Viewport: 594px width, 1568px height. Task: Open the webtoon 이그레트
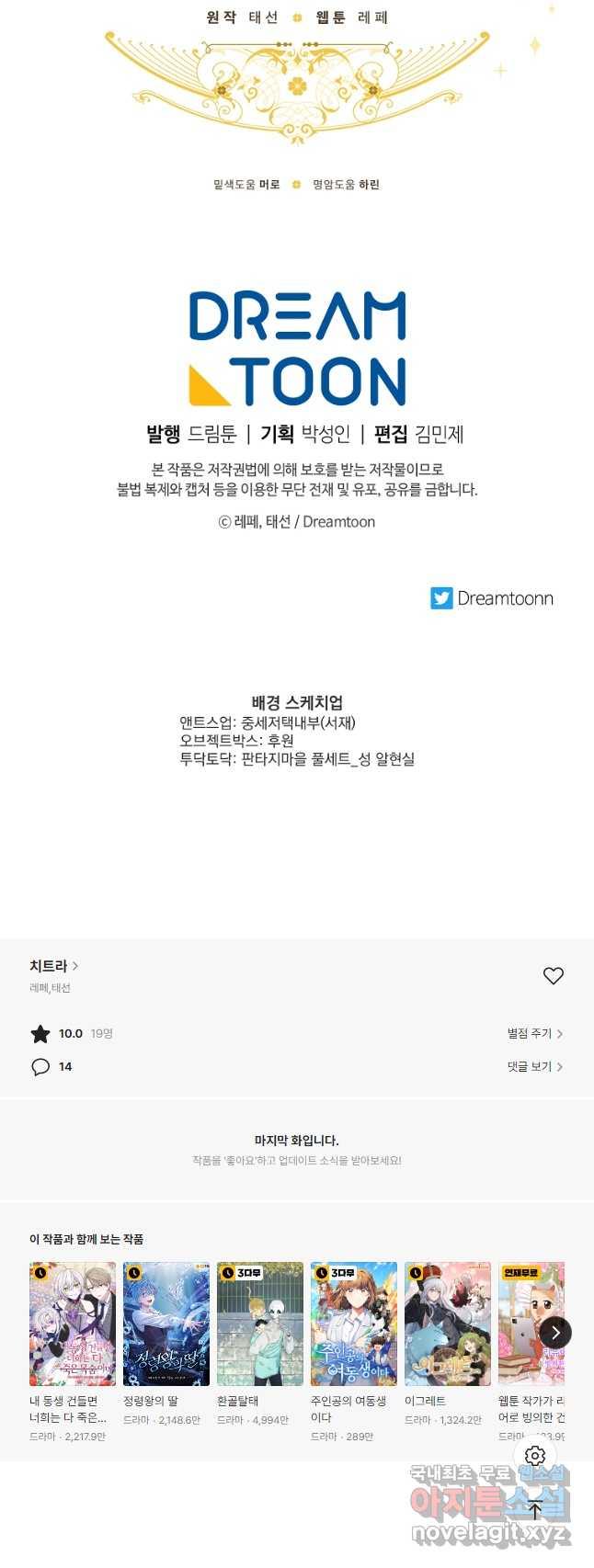(x=448, y=1324)
